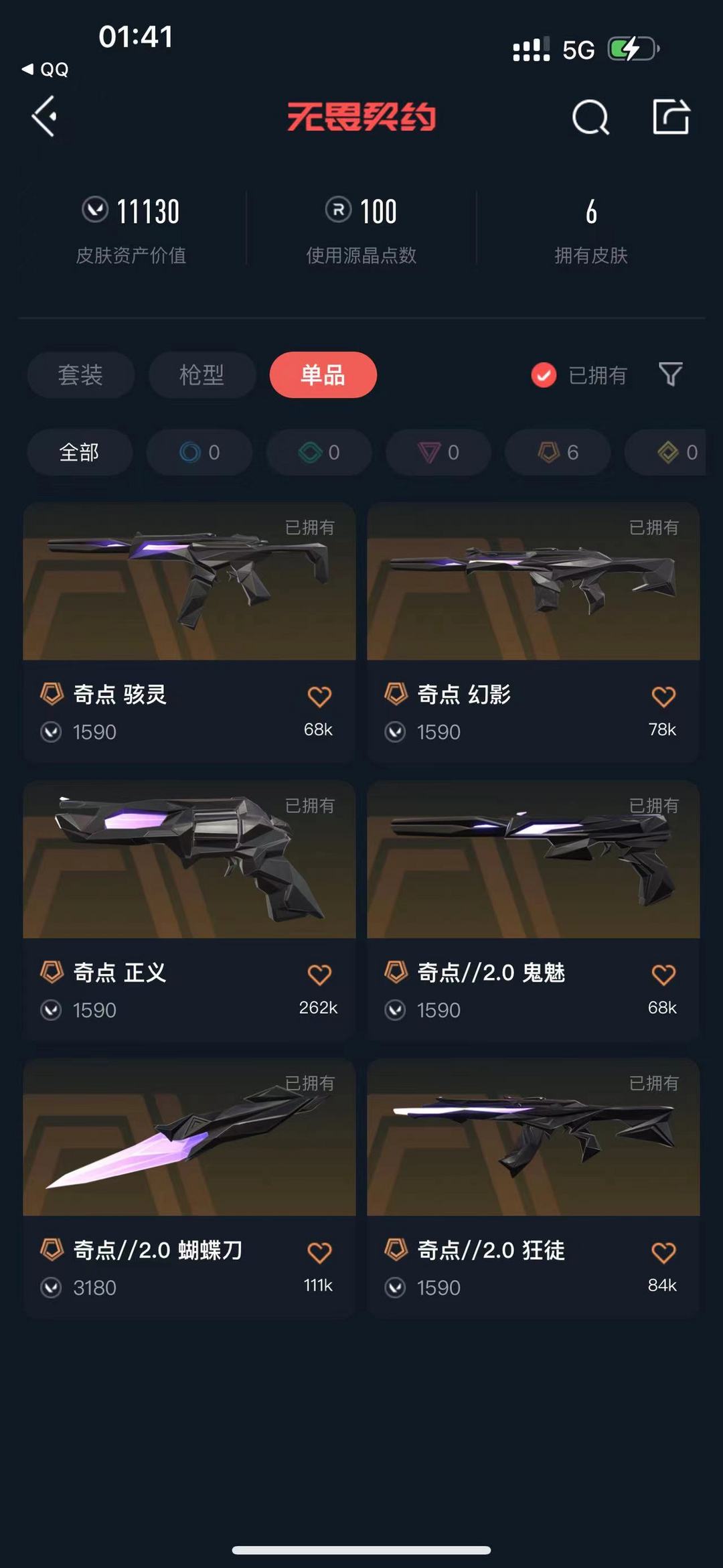Return to QQ via status bar link
Screen dimensions: 723x1568
(x=46, y=70)
